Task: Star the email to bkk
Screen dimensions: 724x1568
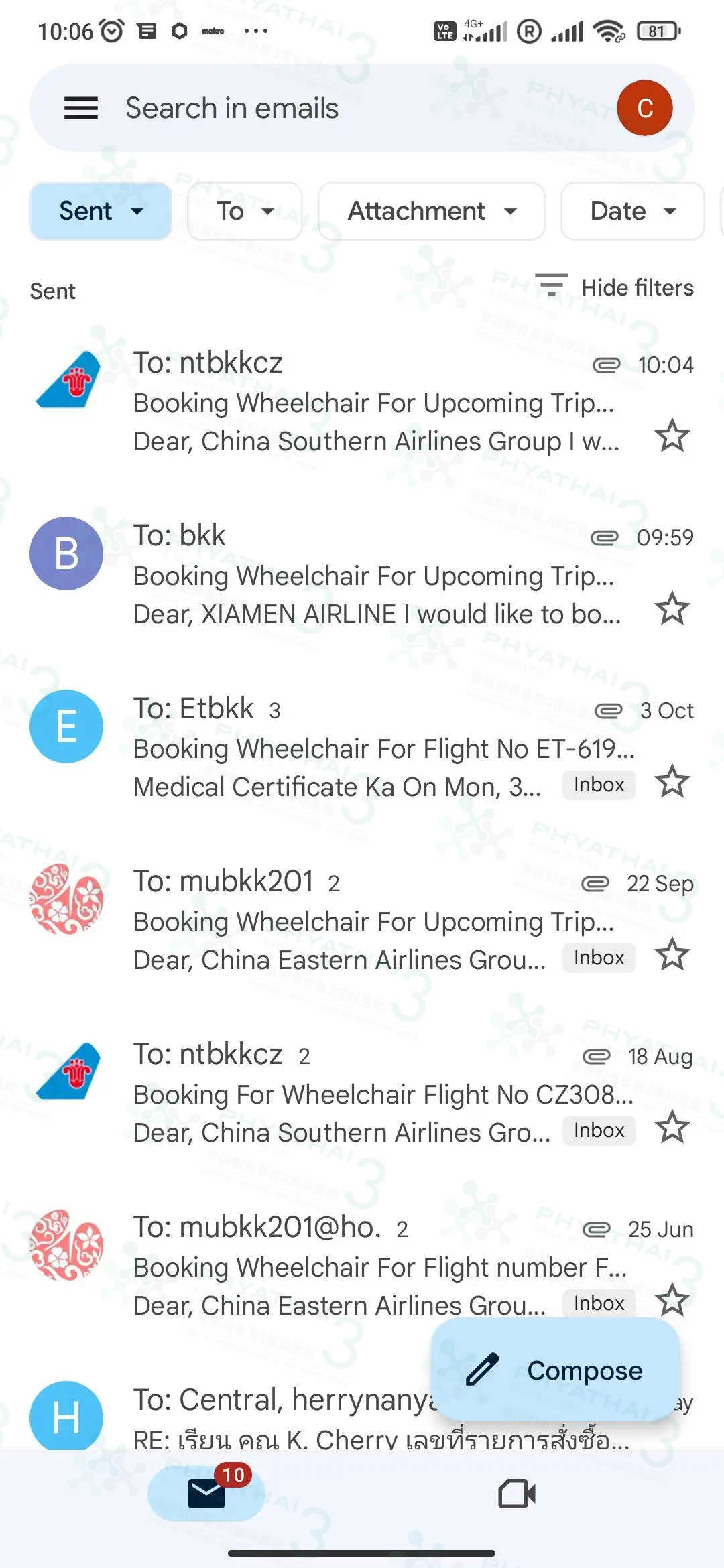Action: pos(672,609)
